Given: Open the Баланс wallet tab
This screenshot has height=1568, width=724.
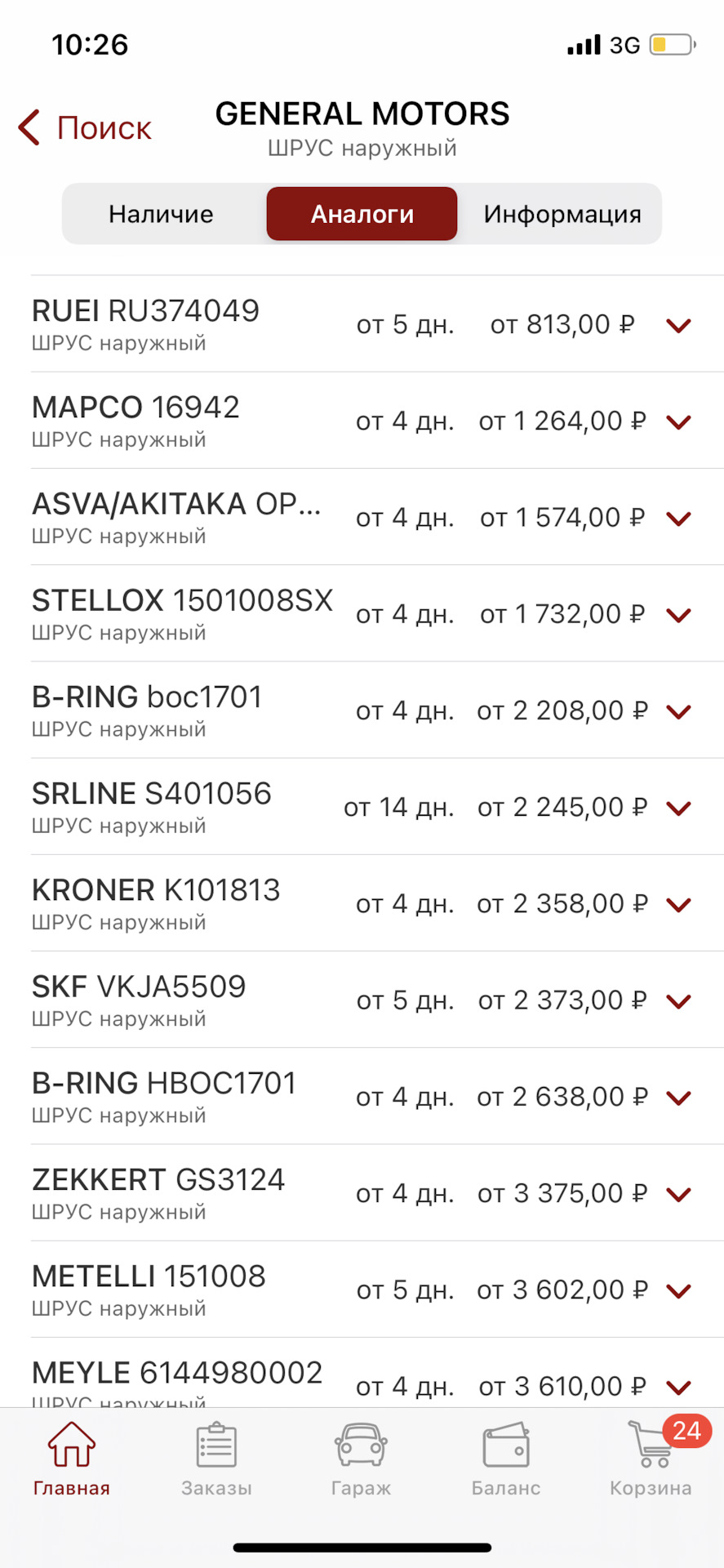Looking at the screenshot, I should tap(506, 1459).
